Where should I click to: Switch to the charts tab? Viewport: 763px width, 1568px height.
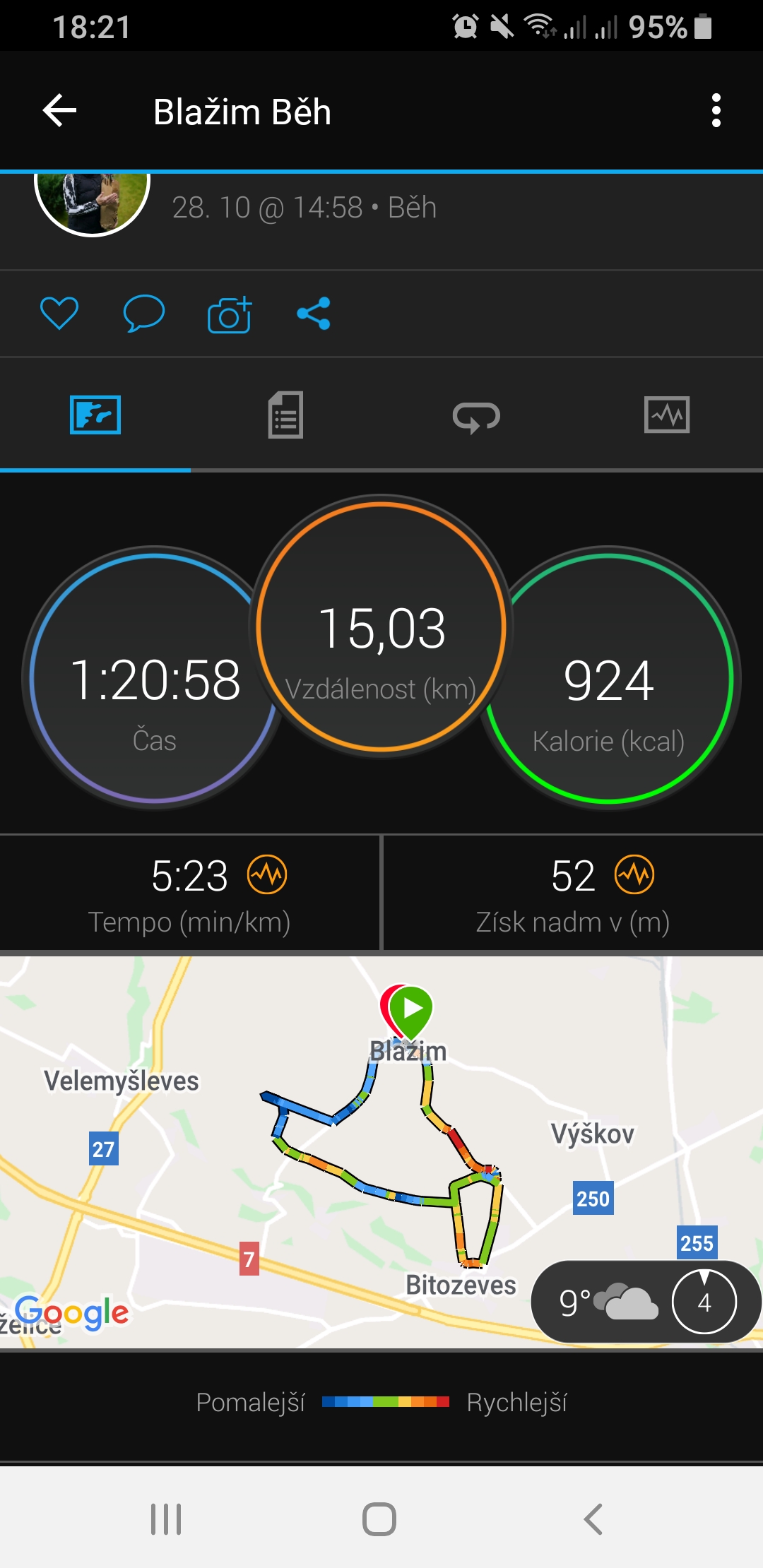point(667,415)
